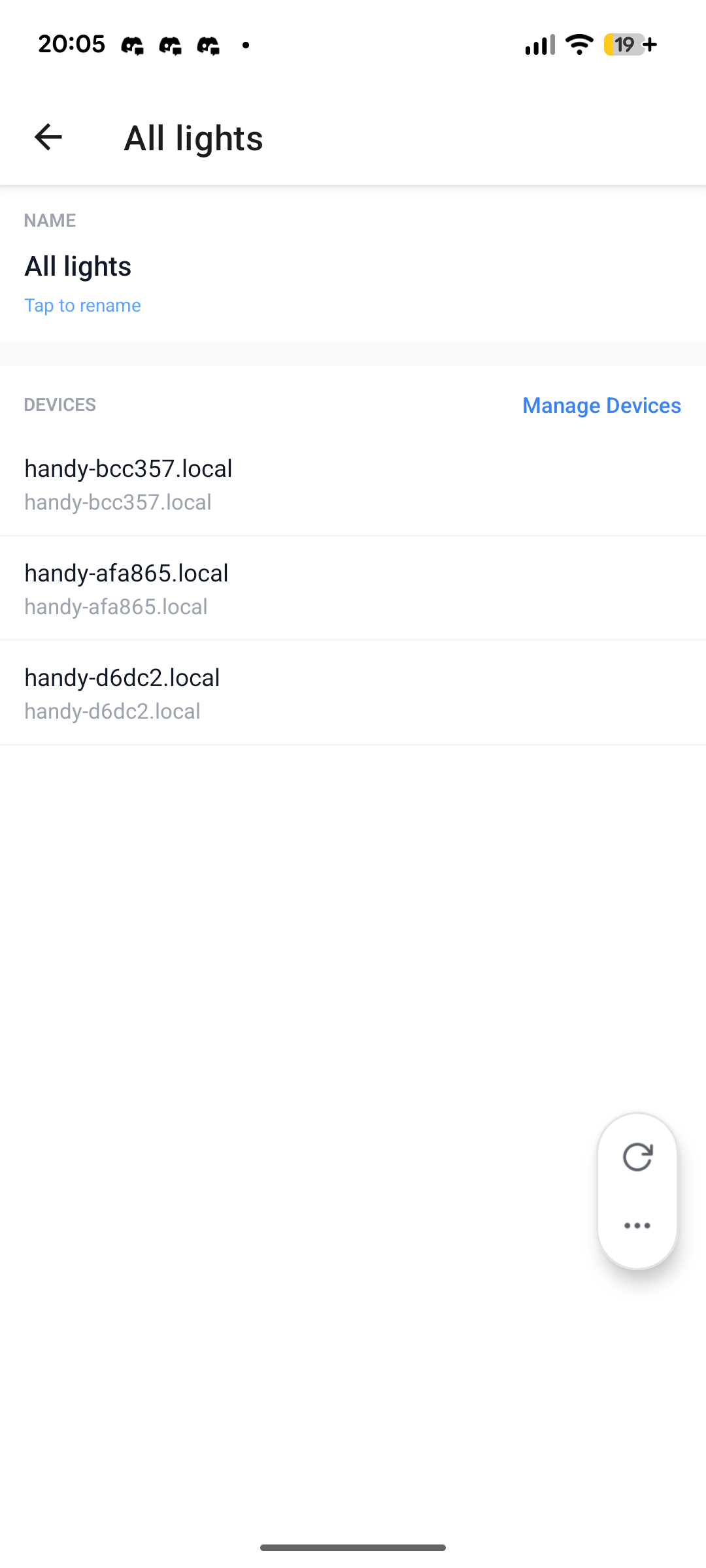Select the handy-afa865.local device row
Image resolution: width=706 pixels, height=1568 pixels.
pos(353,589)
